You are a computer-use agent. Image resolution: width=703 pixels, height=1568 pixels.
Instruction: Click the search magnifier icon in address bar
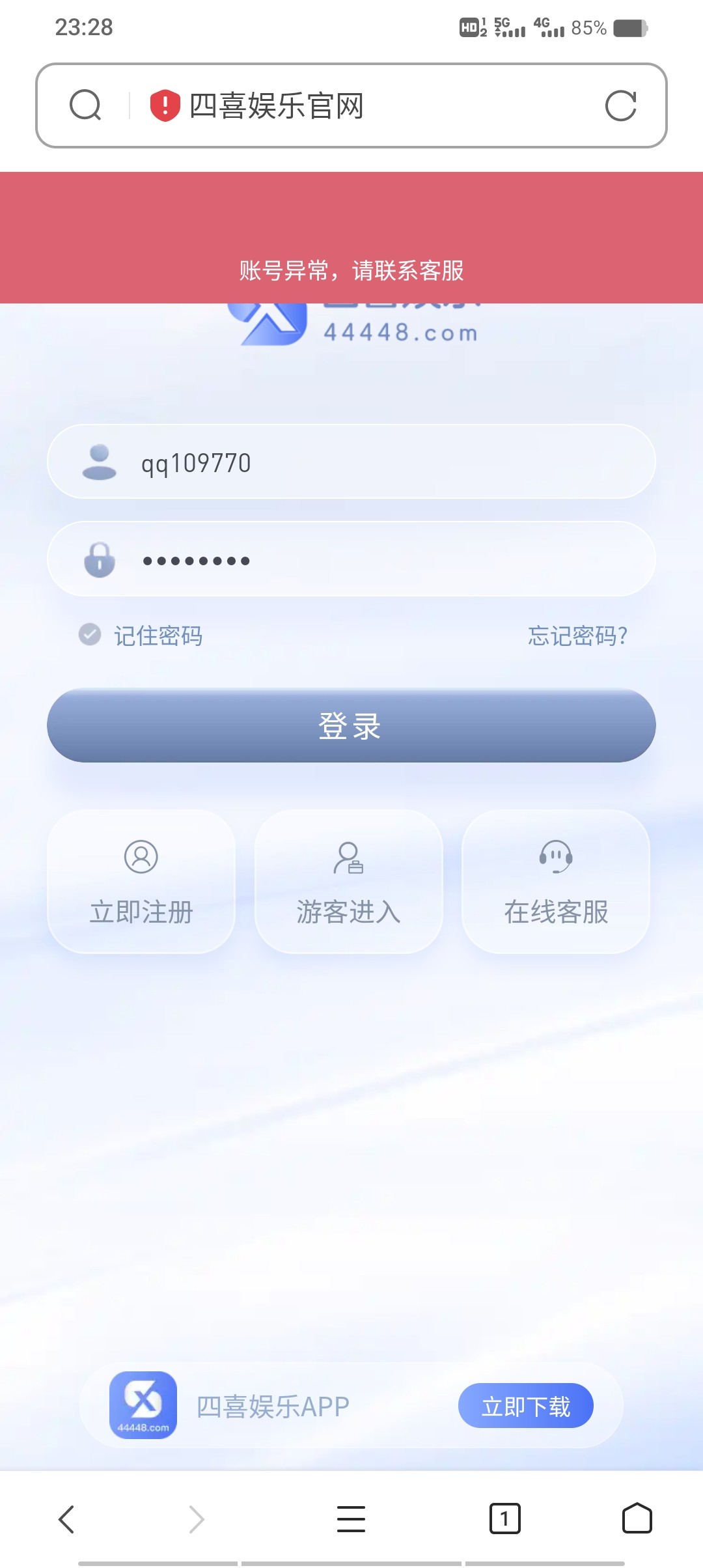click(85, 104)
